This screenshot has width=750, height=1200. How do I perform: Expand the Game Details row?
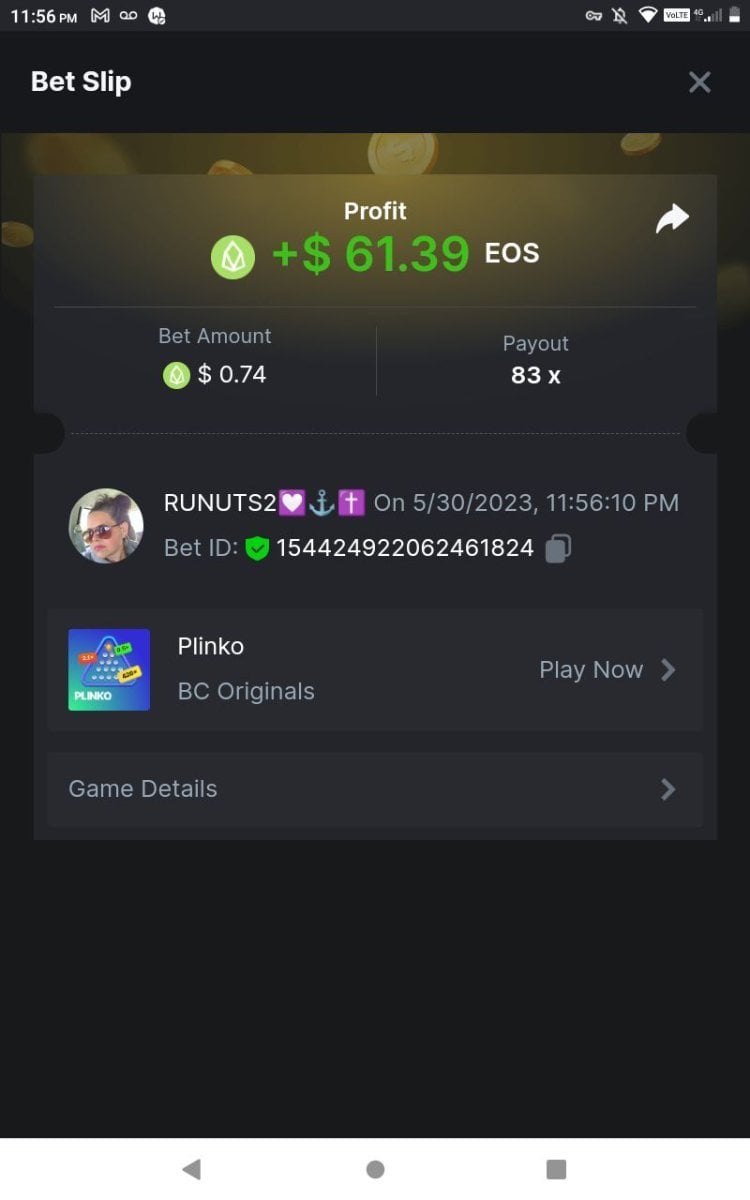click(x=375, y=789)
